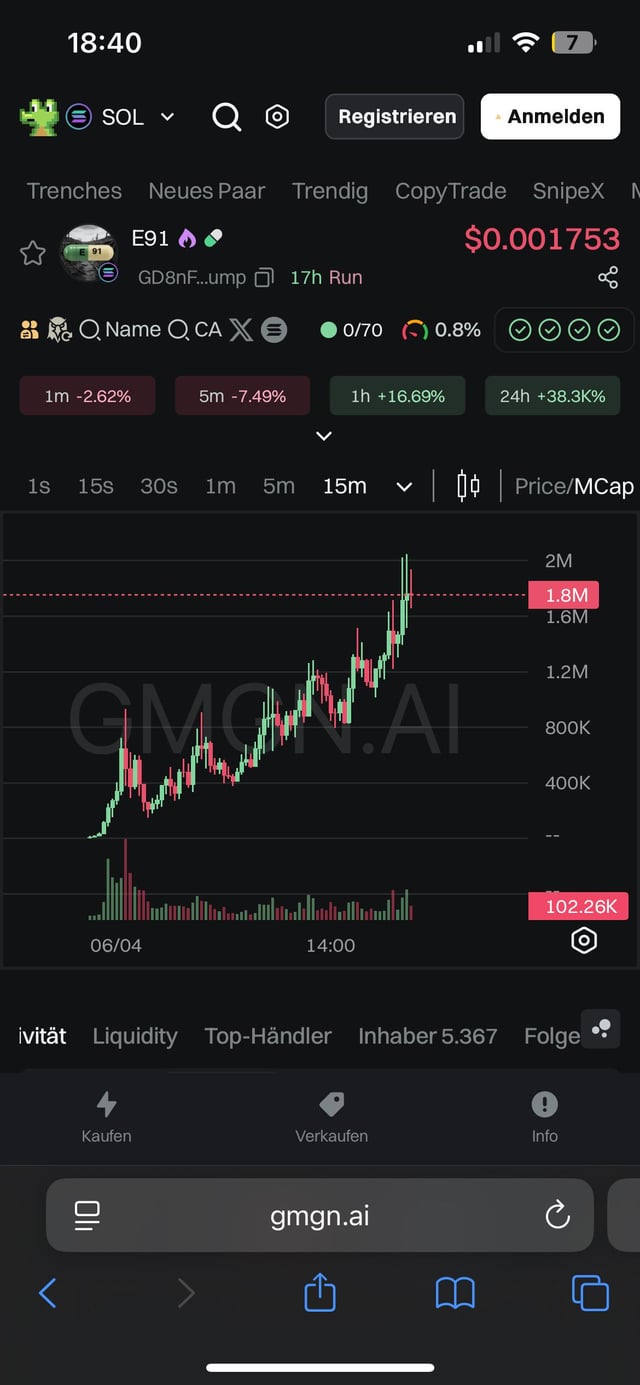Share the E91 token page
Image resolution: width=640 pixels, height=1385 pixels.
(x=608, y=278)
